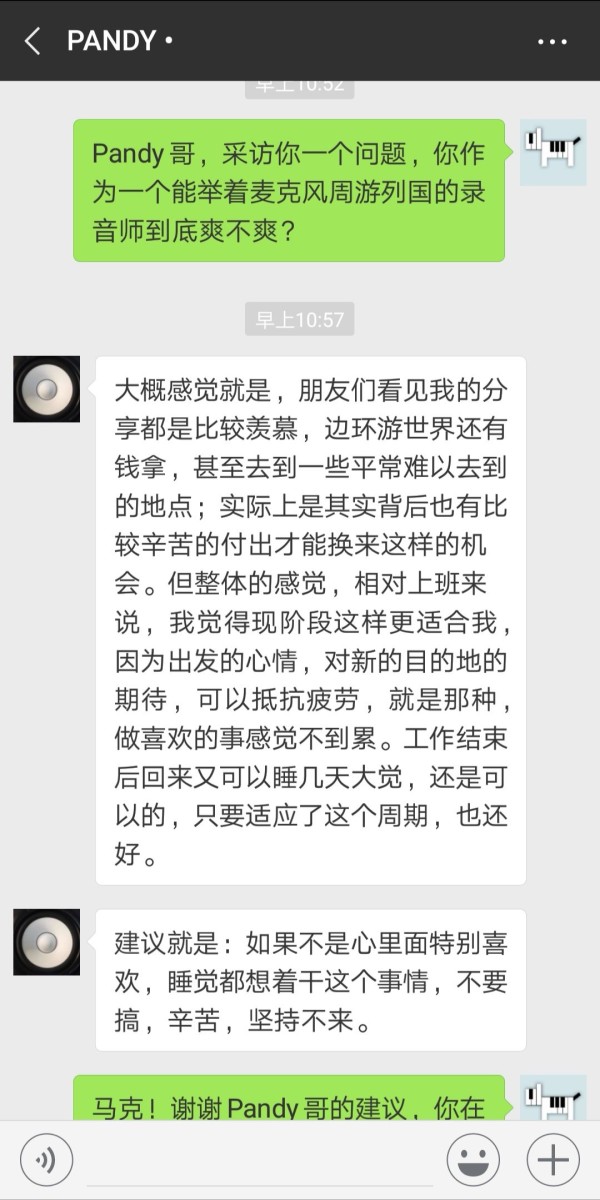This screenshot has height=1200, width=600.
Task: Open the chat's three-dot menu
Action: [552, 42]
